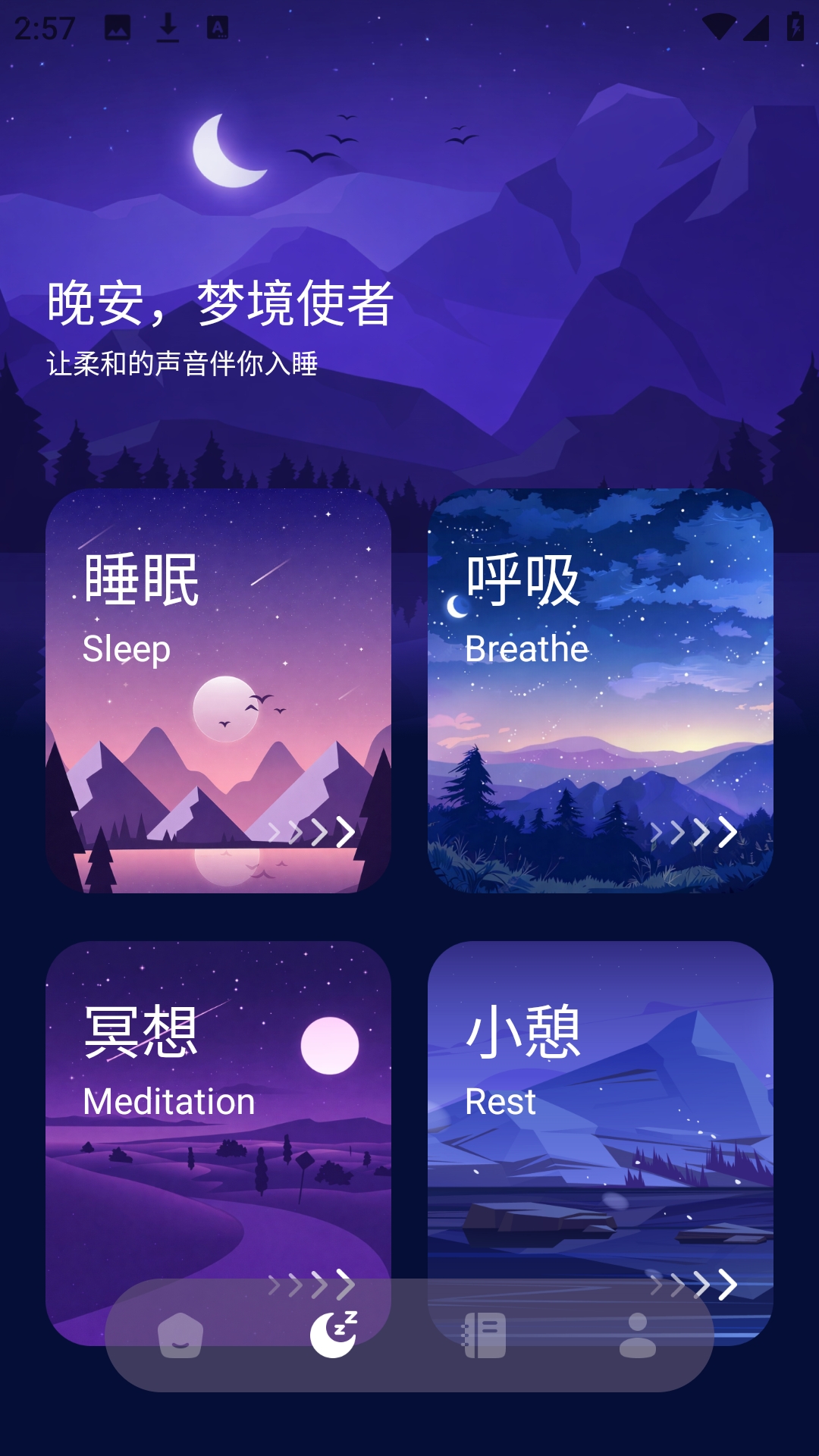Open the 呼吸 Breathe card
The height and width of the screenshot is (1456, 819).
[601, 690]
